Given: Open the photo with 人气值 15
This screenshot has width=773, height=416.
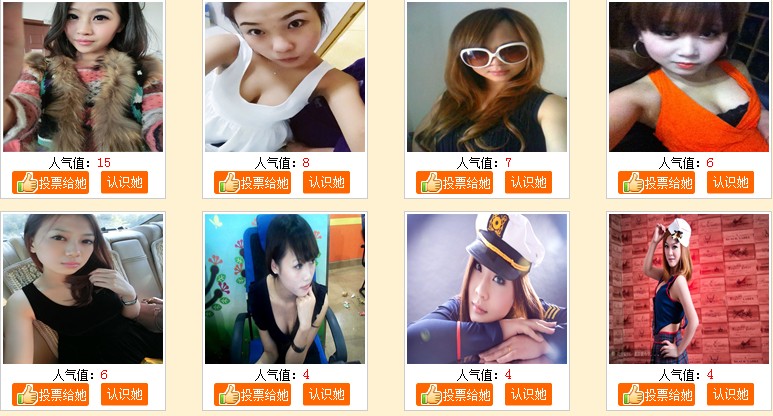Looking at the screenshot, I should [83, 76].
